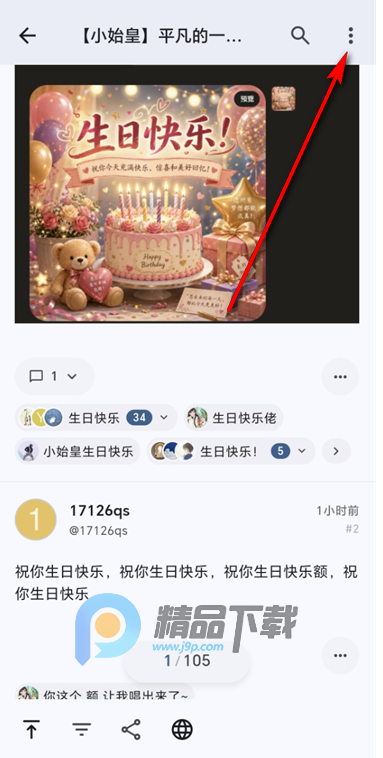Show more reactions with the right chevron
The width and height of the screenshot is (383, 758).
pos(336,452)
